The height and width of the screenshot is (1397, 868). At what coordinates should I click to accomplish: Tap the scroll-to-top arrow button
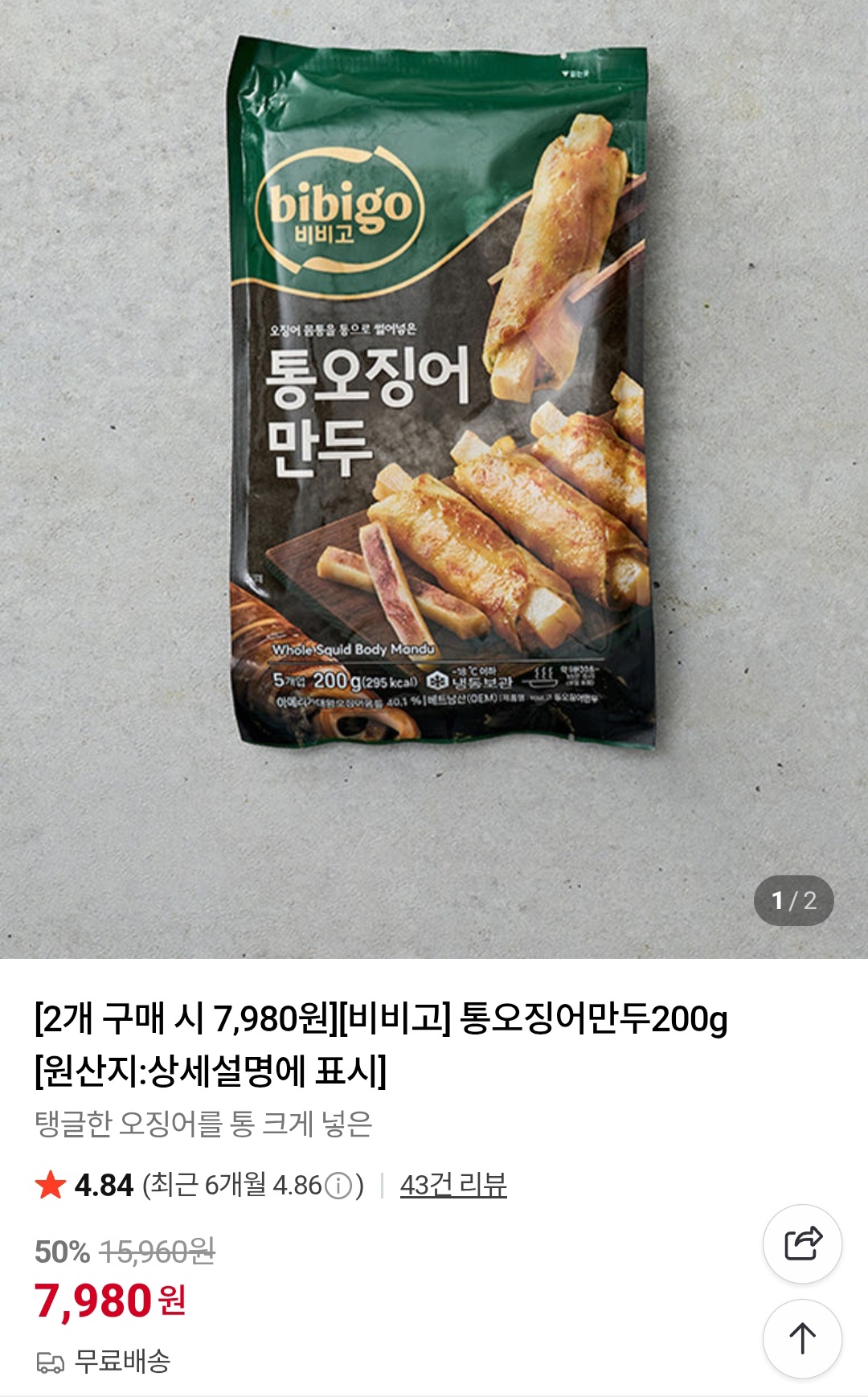[x=802, y=1338]
